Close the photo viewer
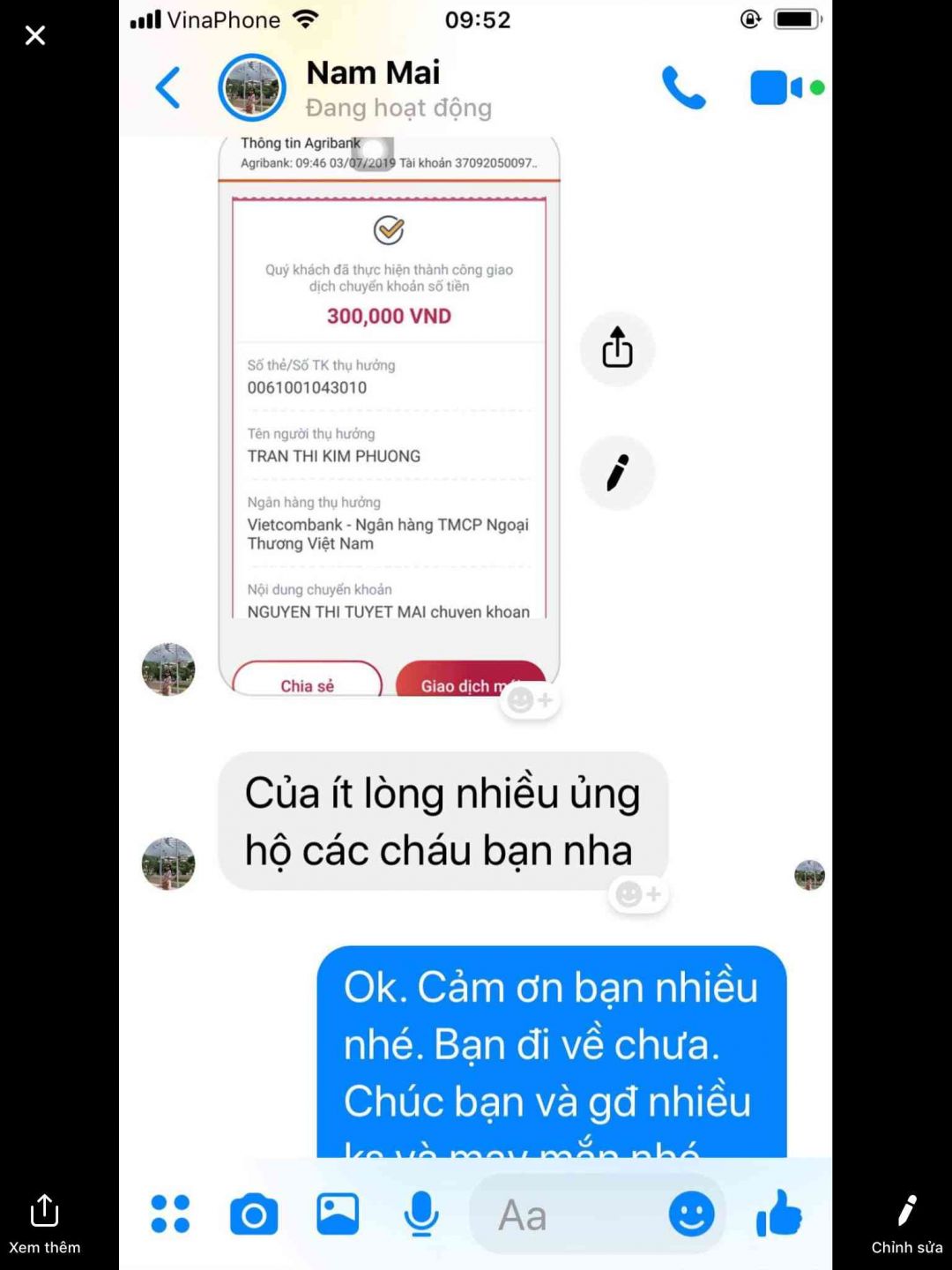952x1270 pixels. pos(35,35)
